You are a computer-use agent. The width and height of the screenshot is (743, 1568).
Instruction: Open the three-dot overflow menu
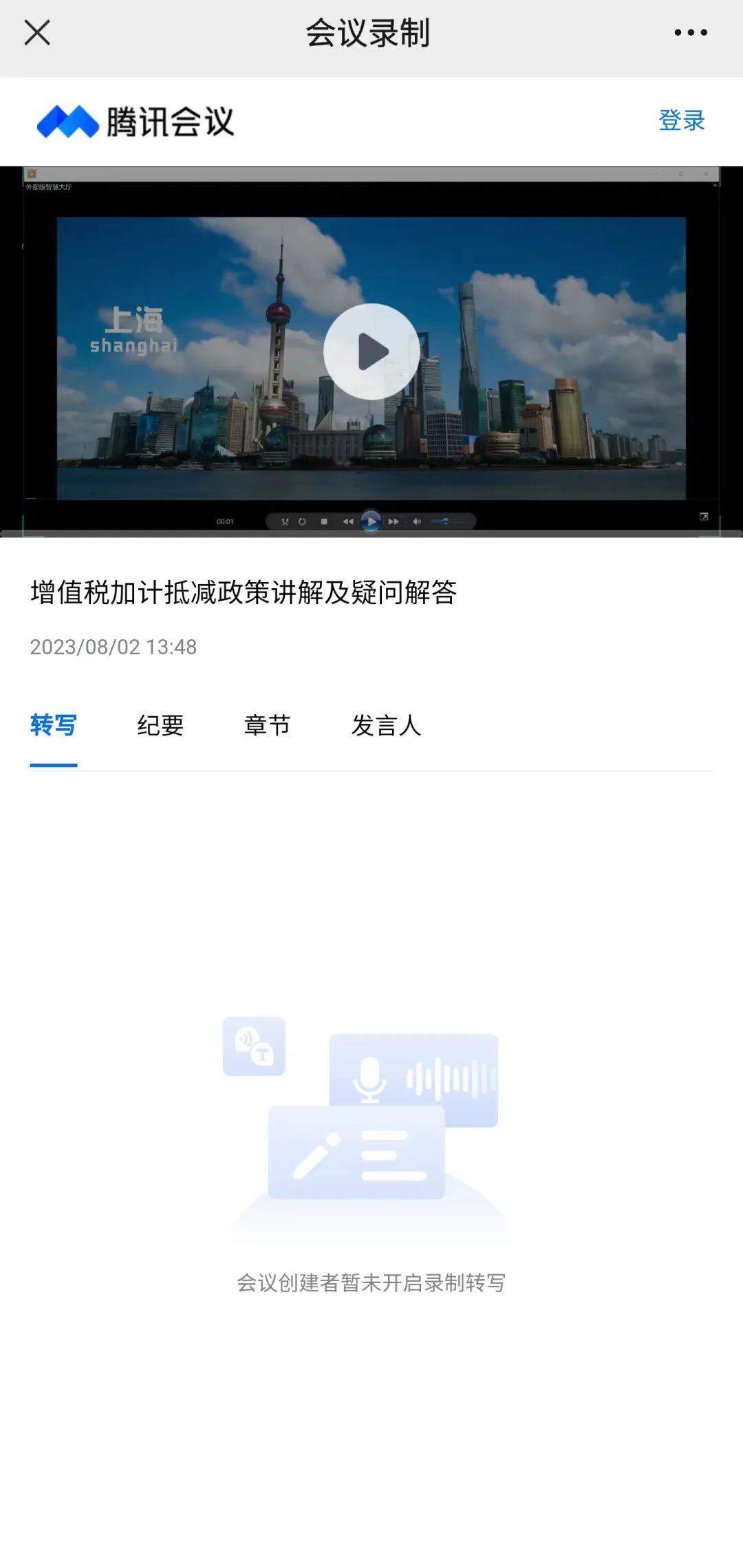[690, 32]
